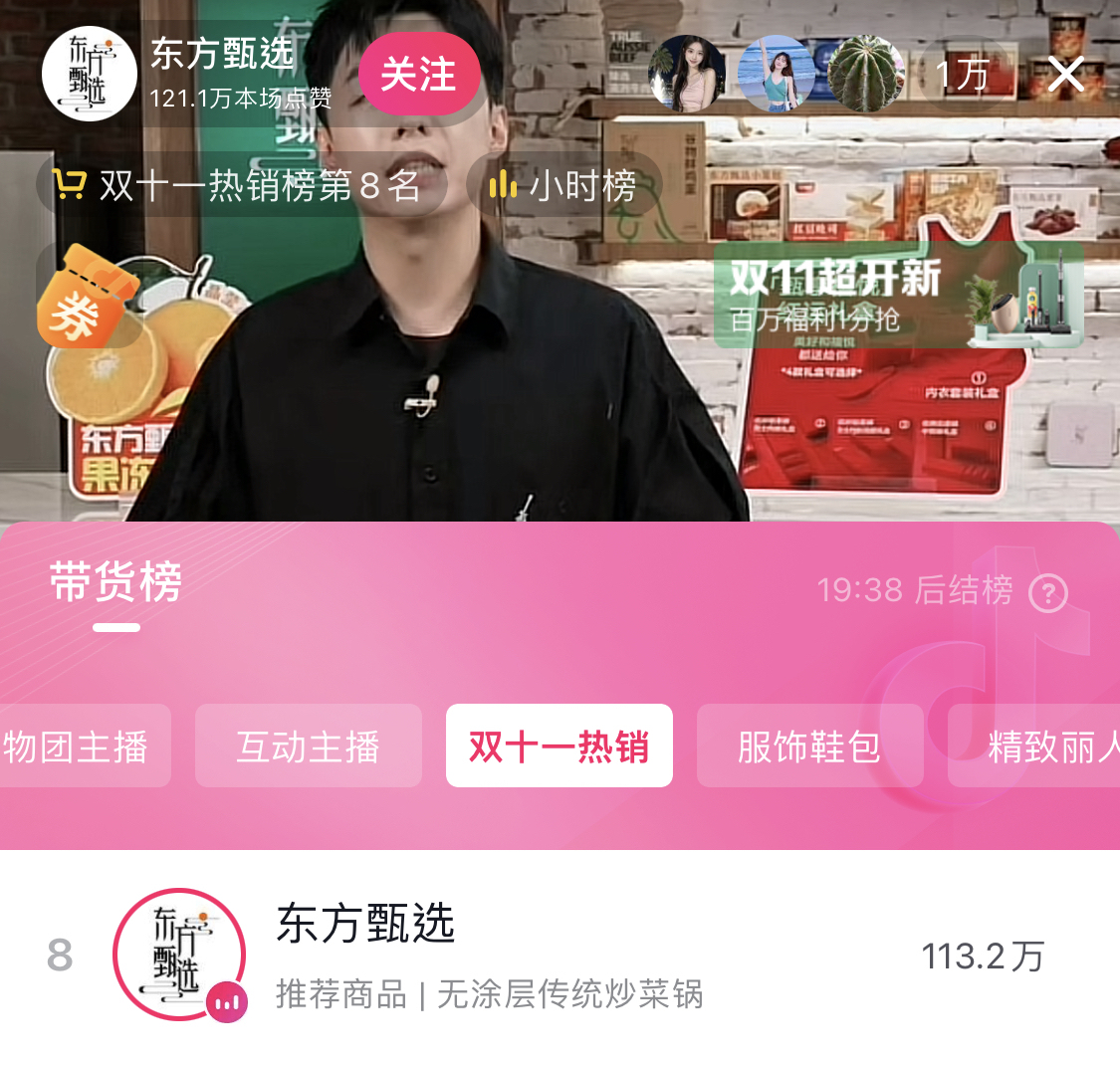Open the 双十一热销榜第8名 ranking chip
This screenshot has width=1120, height=1066.
point(241,185)
